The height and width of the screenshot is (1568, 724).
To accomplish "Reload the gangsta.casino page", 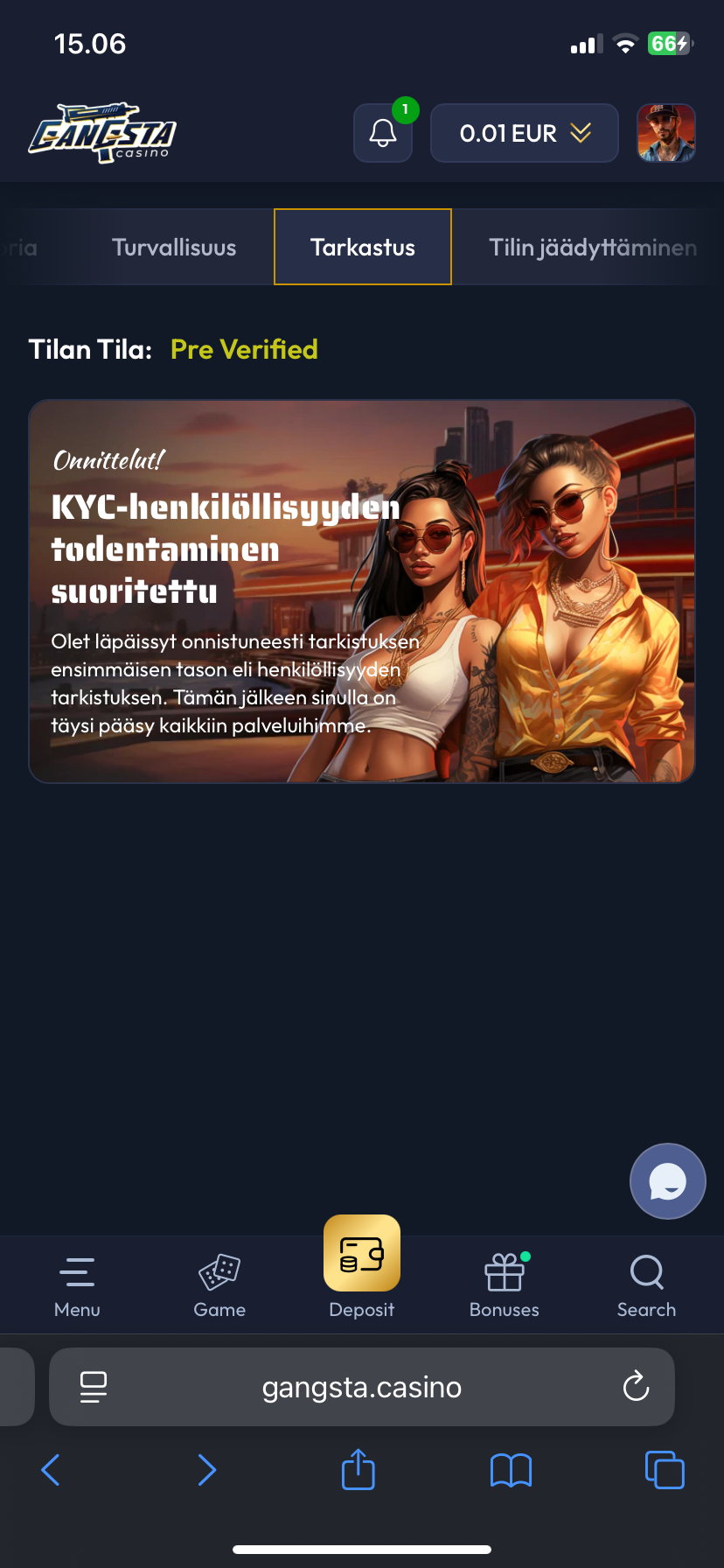I will pos(636,1387).
